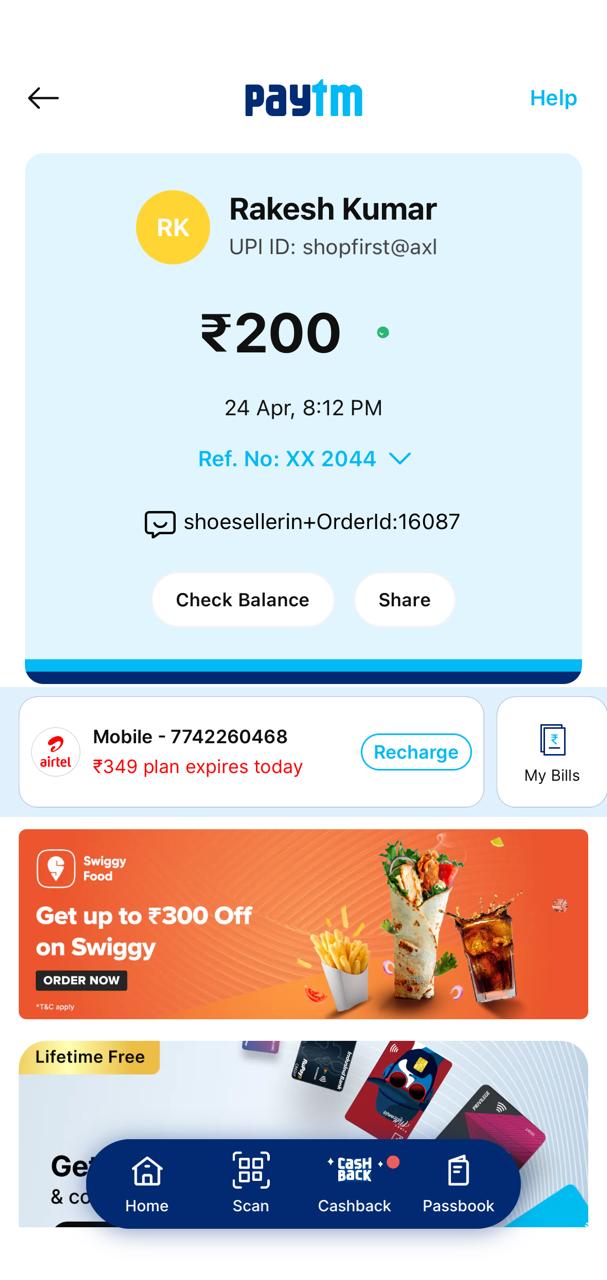This screenshot has width=607, height=1280.
Task: Open the Airtel mobile recharge card
Action: pyautogui.click(x=251, y=752)
